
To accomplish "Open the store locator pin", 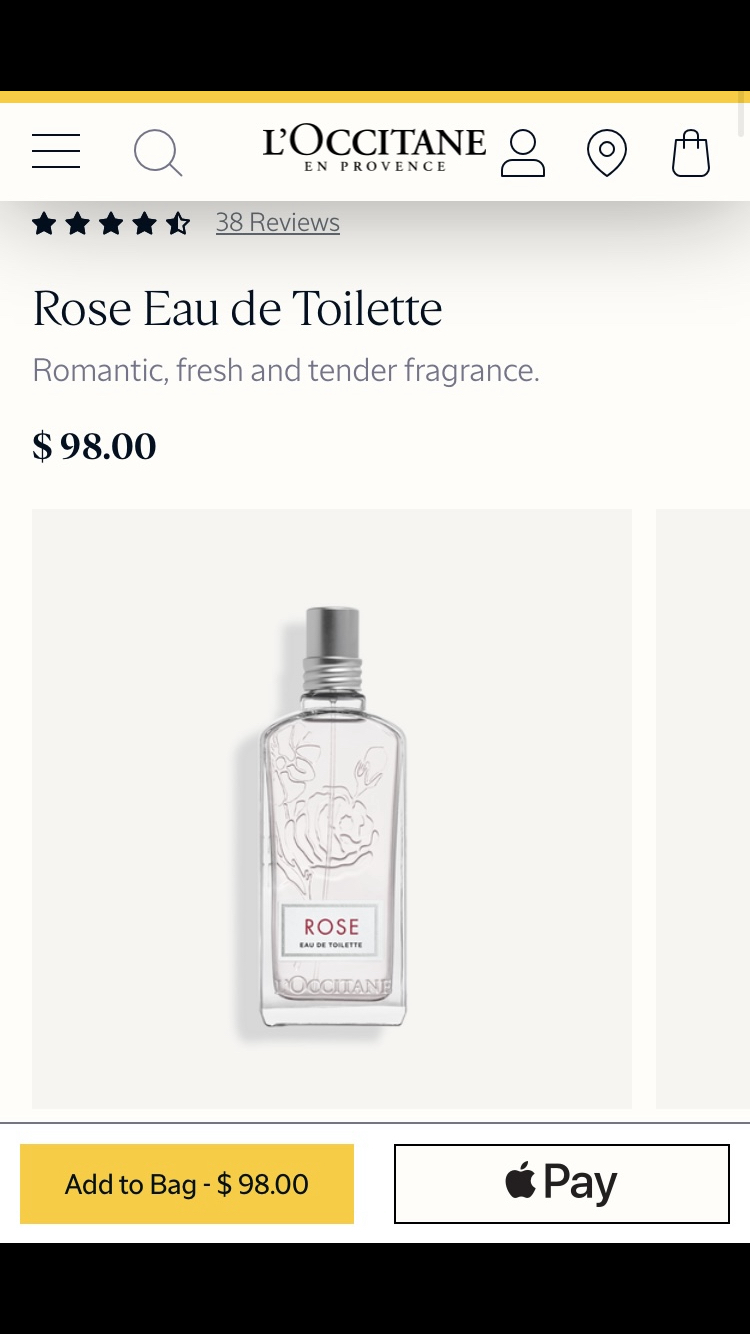I will pos(606,153).
